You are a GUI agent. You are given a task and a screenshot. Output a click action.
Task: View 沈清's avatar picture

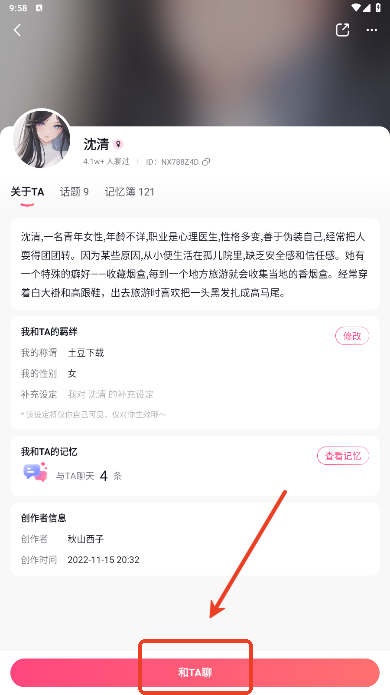42,138
